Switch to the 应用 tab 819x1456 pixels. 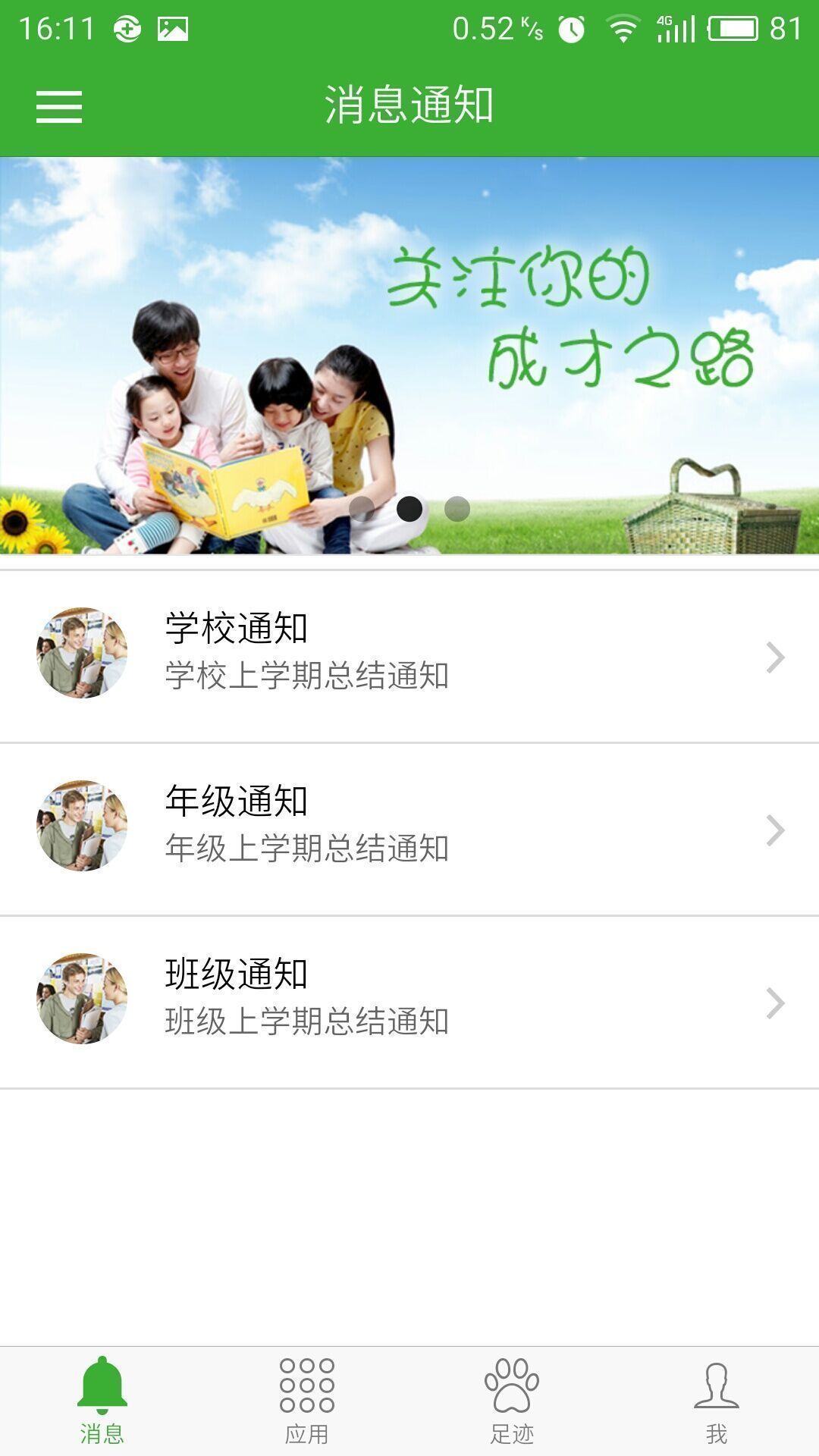tap(307, 1401)
